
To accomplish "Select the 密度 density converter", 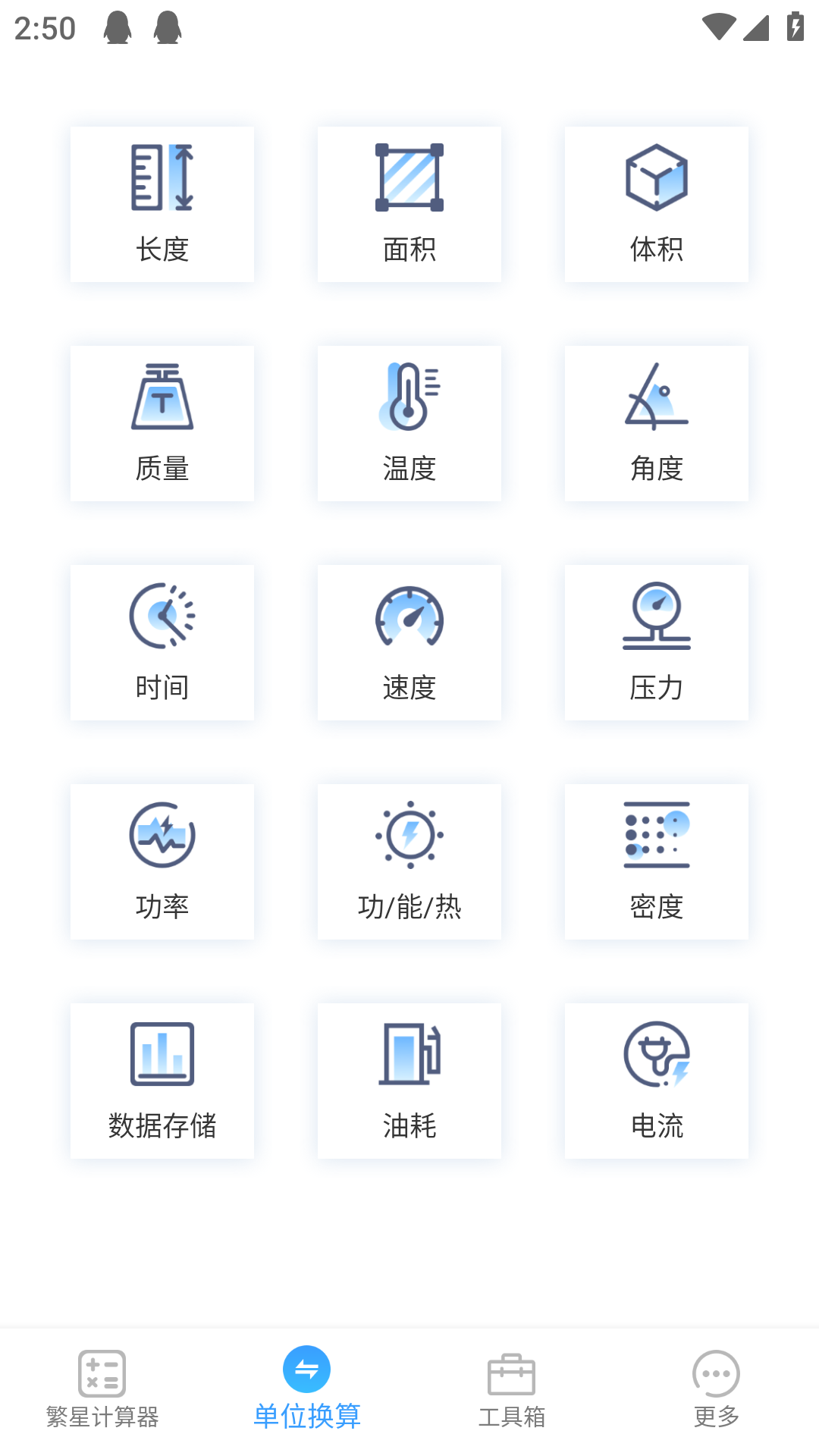I will (656, 861).
